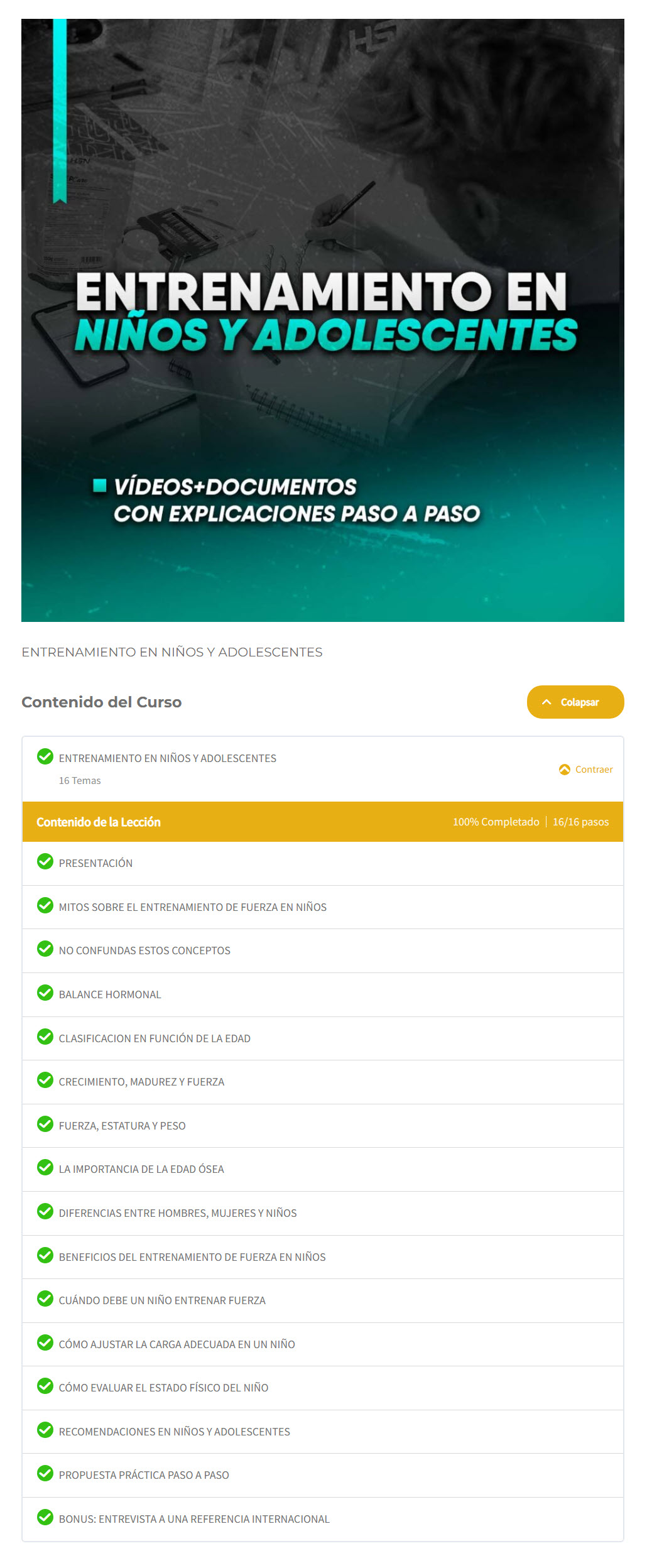Open PROPUESTA PRÁCTICA PASO A PASO lesson
The image size is (647, 1568).
click(144, 1475)
